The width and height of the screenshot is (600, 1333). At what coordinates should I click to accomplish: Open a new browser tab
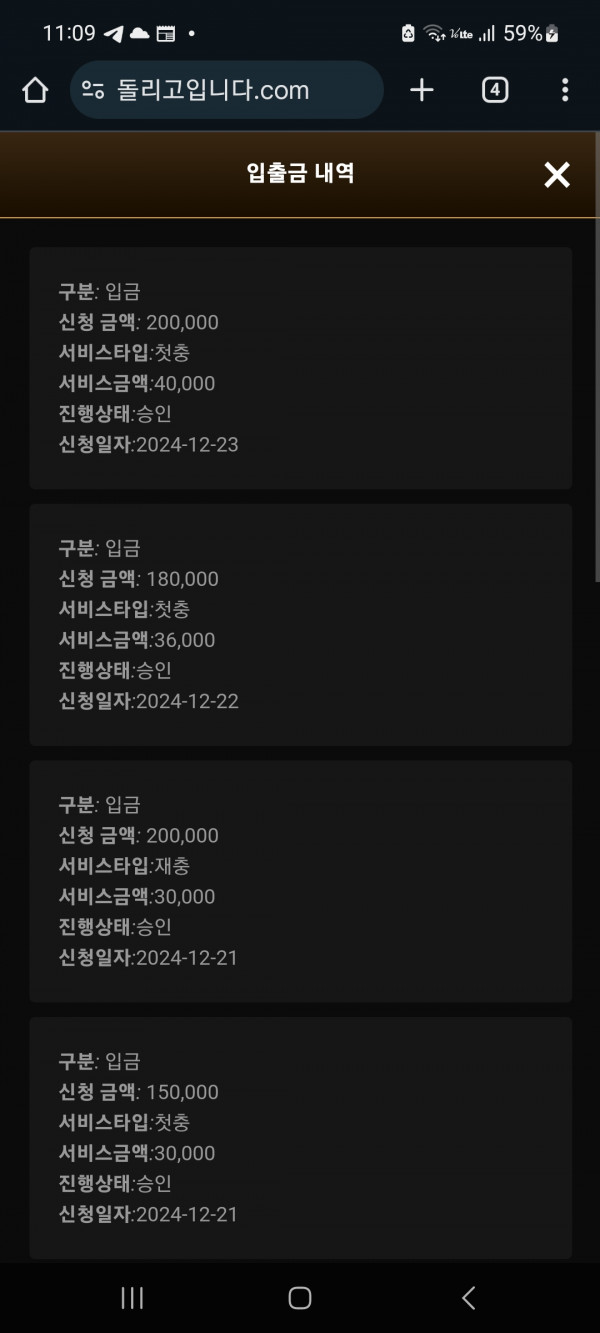point(422,90)
